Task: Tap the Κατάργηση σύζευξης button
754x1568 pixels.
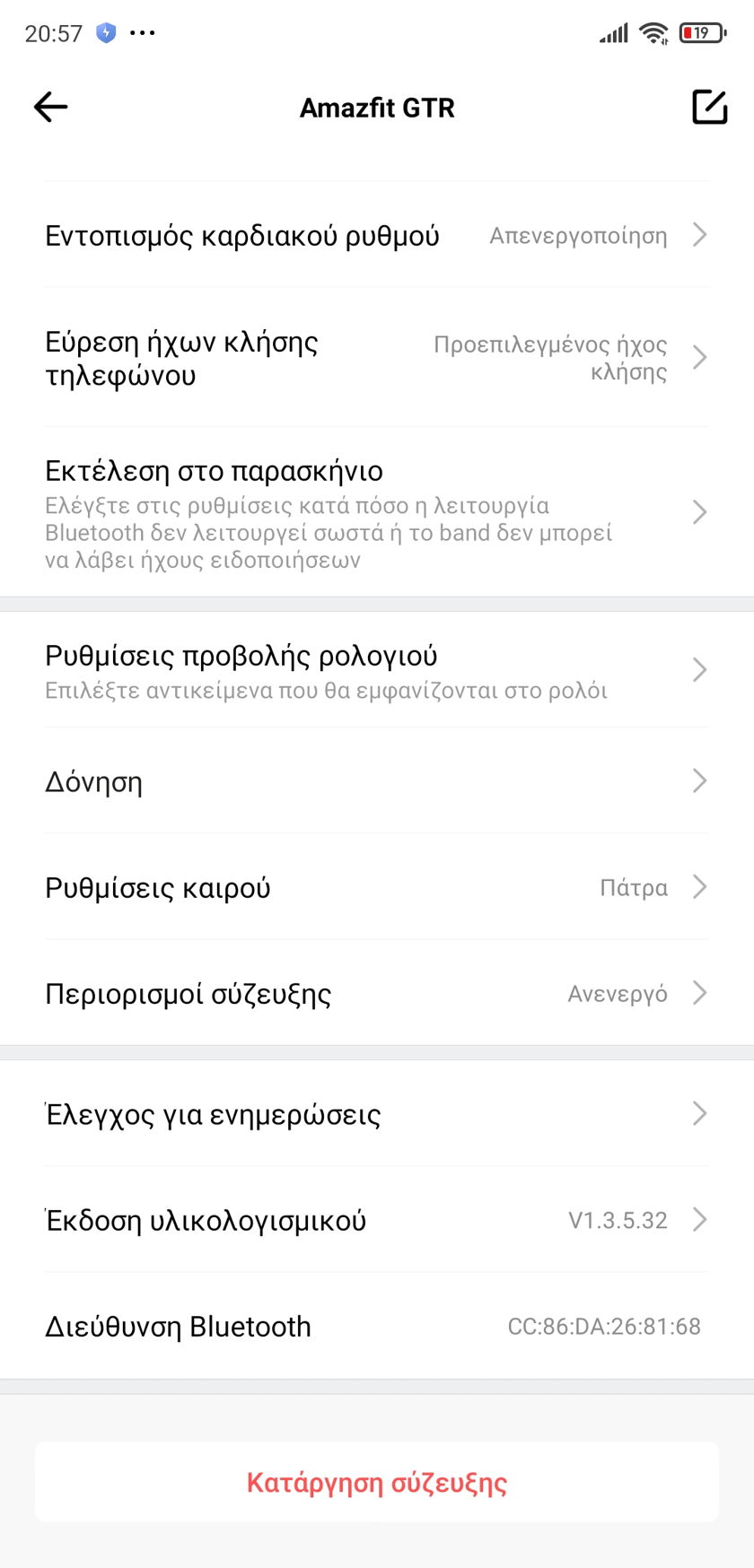Action: click(x=377, y=1482)
